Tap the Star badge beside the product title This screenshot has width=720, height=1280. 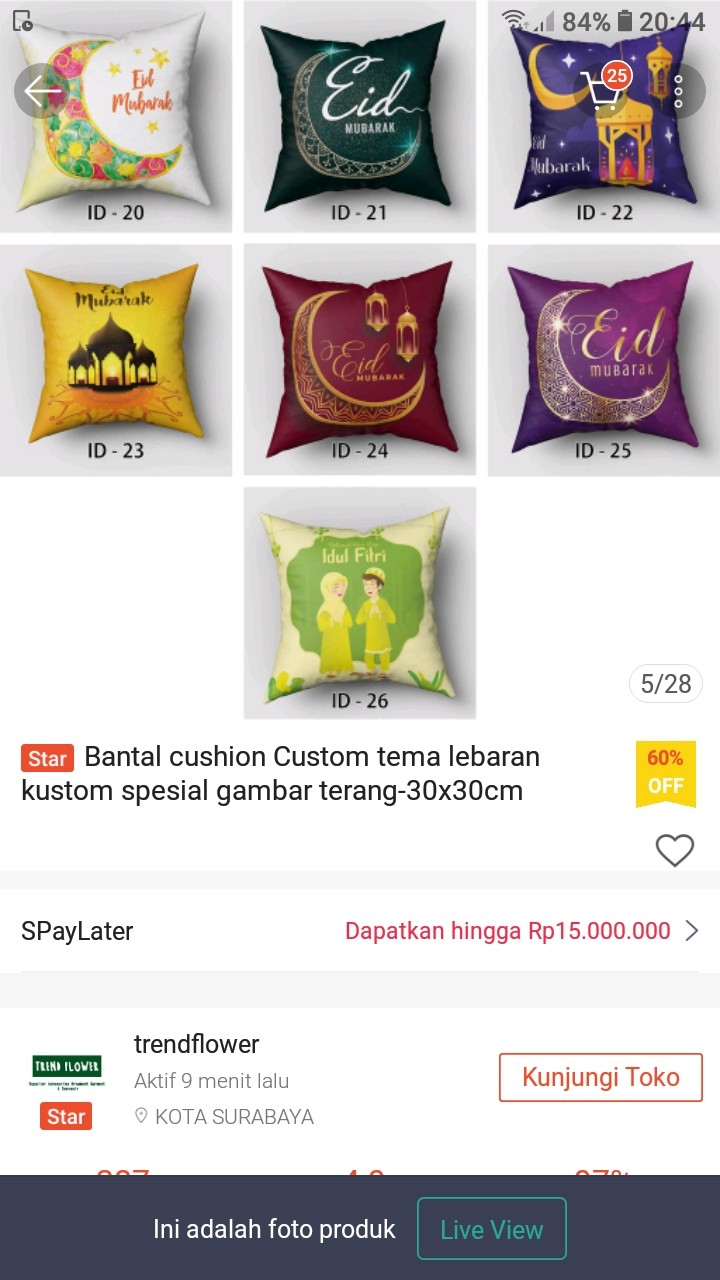pos(47,758)
